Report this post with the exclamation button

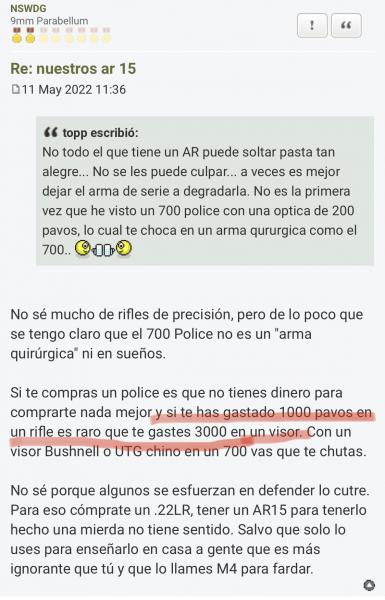(x=312, y=26)
